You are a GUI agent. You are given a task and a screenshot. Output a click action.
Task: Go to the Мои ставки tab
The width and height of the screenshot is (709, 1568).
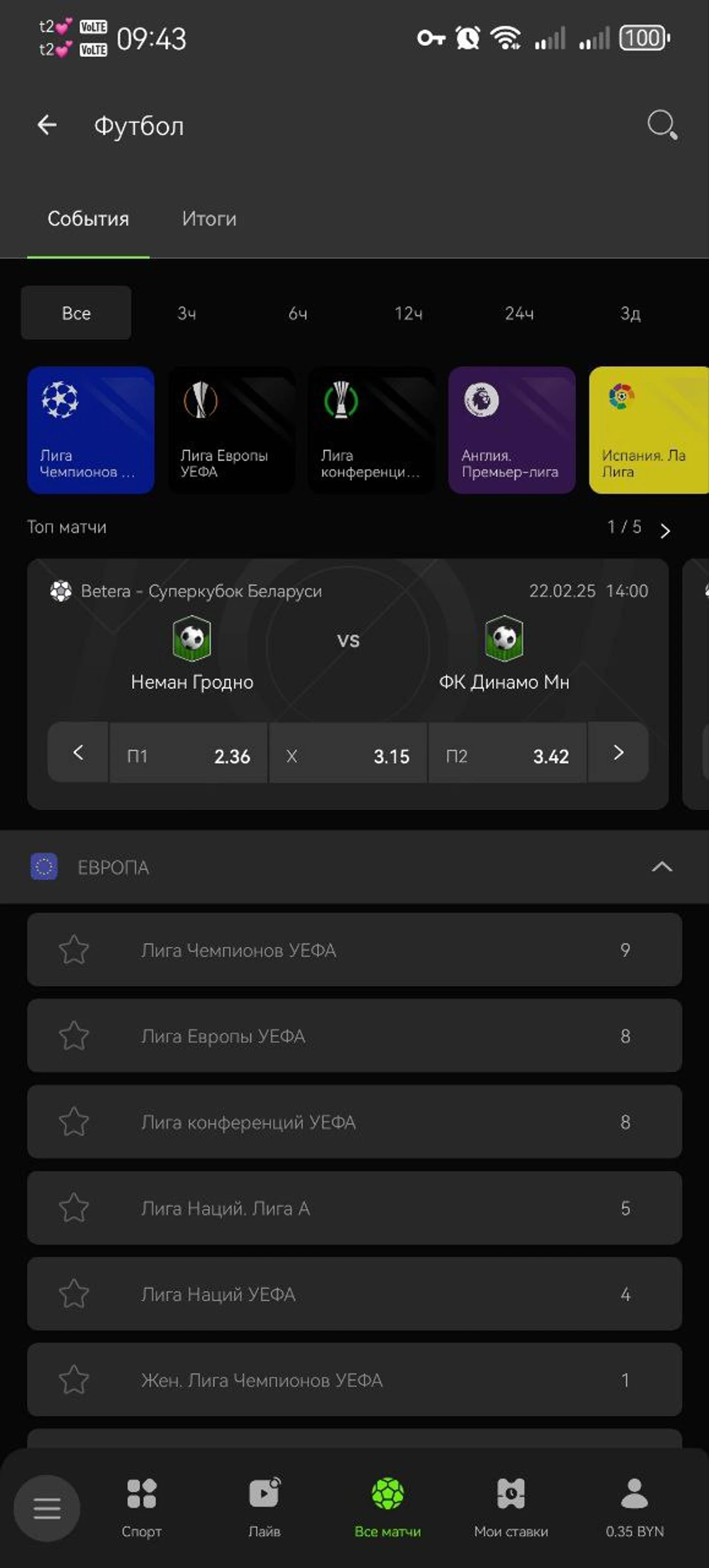[510, 1506]
